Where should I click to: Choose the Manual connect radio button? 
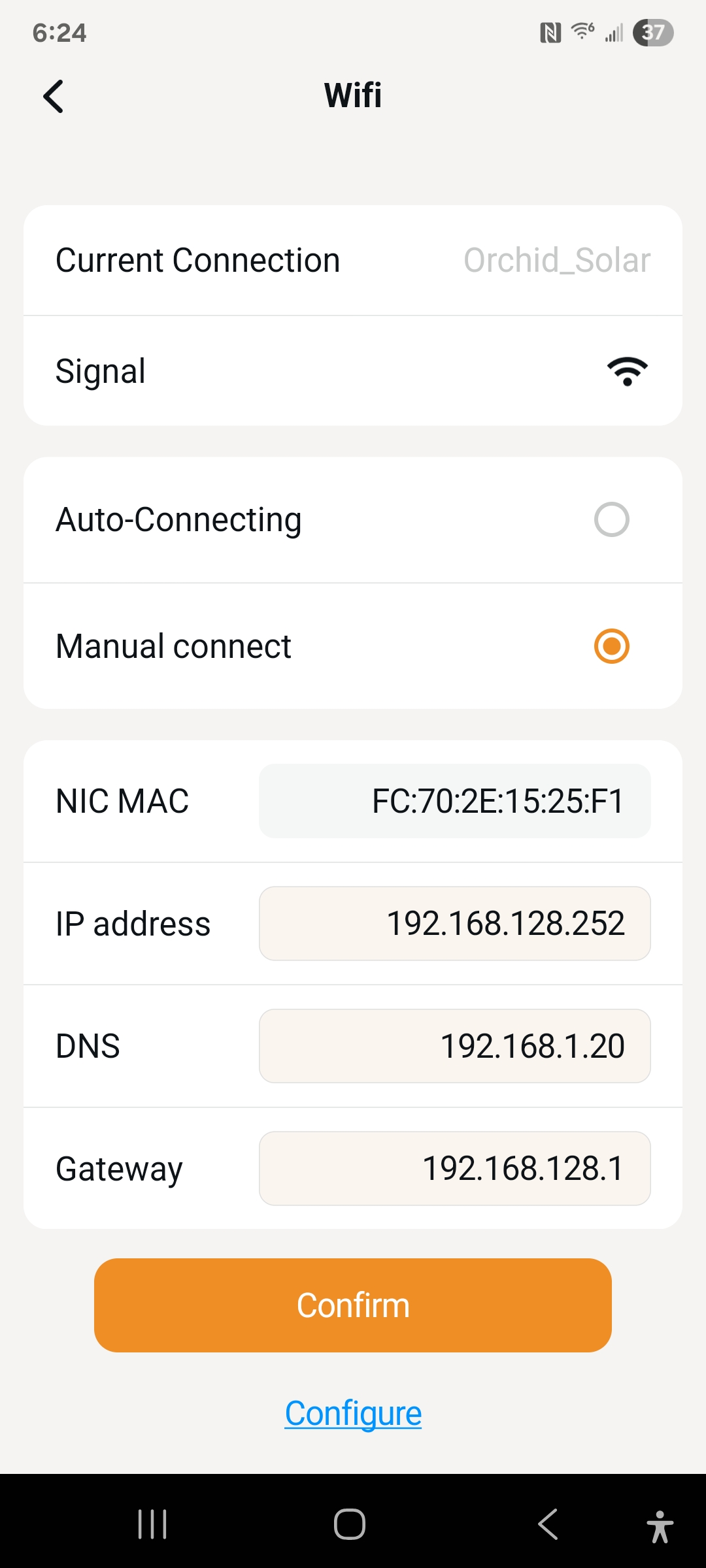pyautogui.click(x=611, y=646)
